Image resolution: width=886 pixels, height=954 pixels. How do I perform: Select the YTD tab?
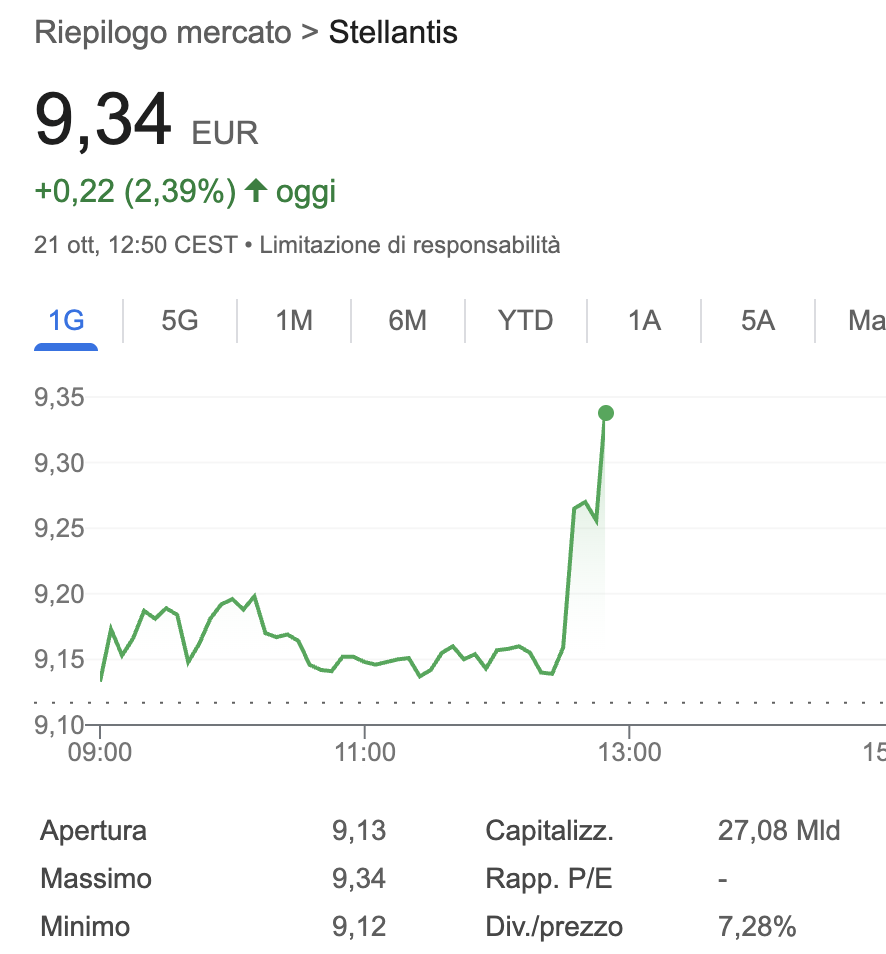click(525, 321)
